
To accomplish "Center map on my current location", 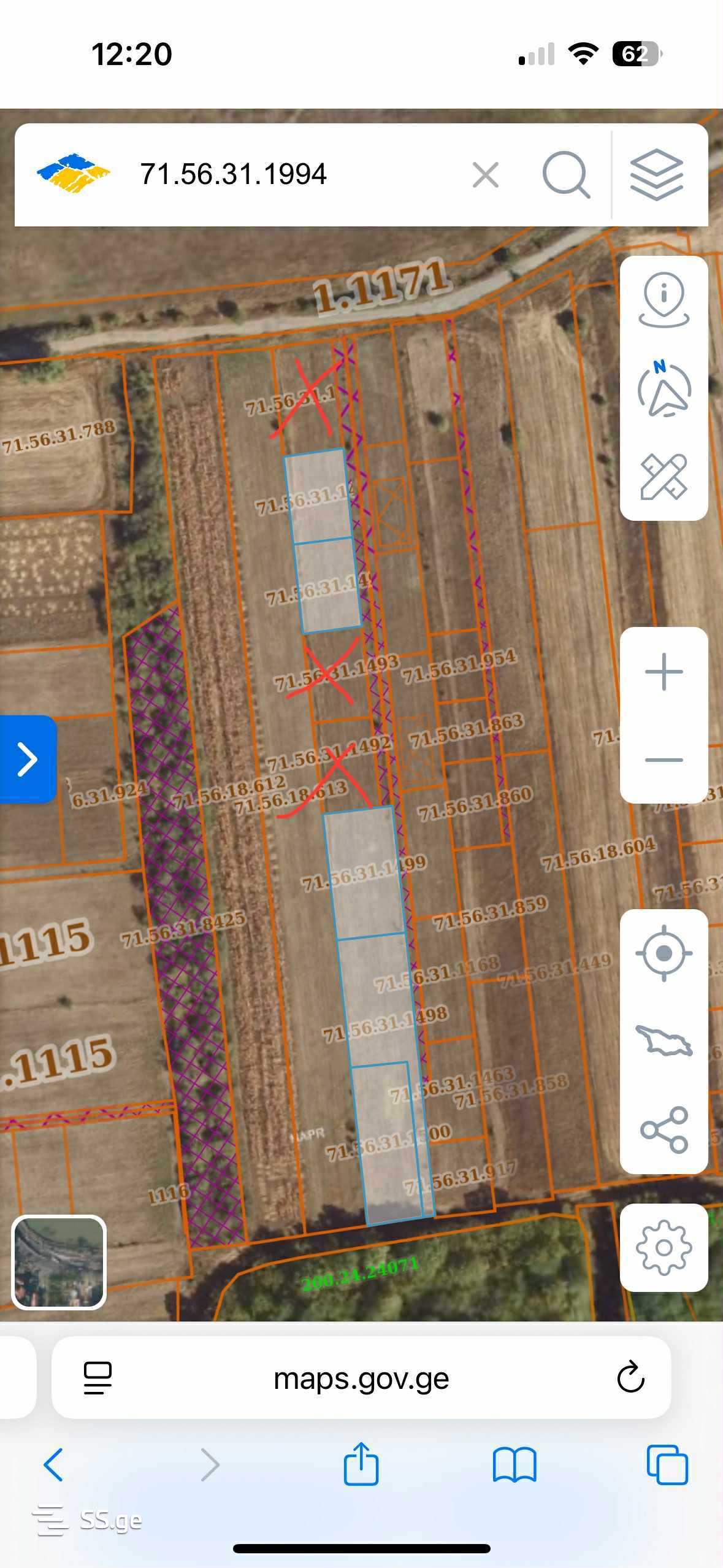I will (x=664, y=953).
